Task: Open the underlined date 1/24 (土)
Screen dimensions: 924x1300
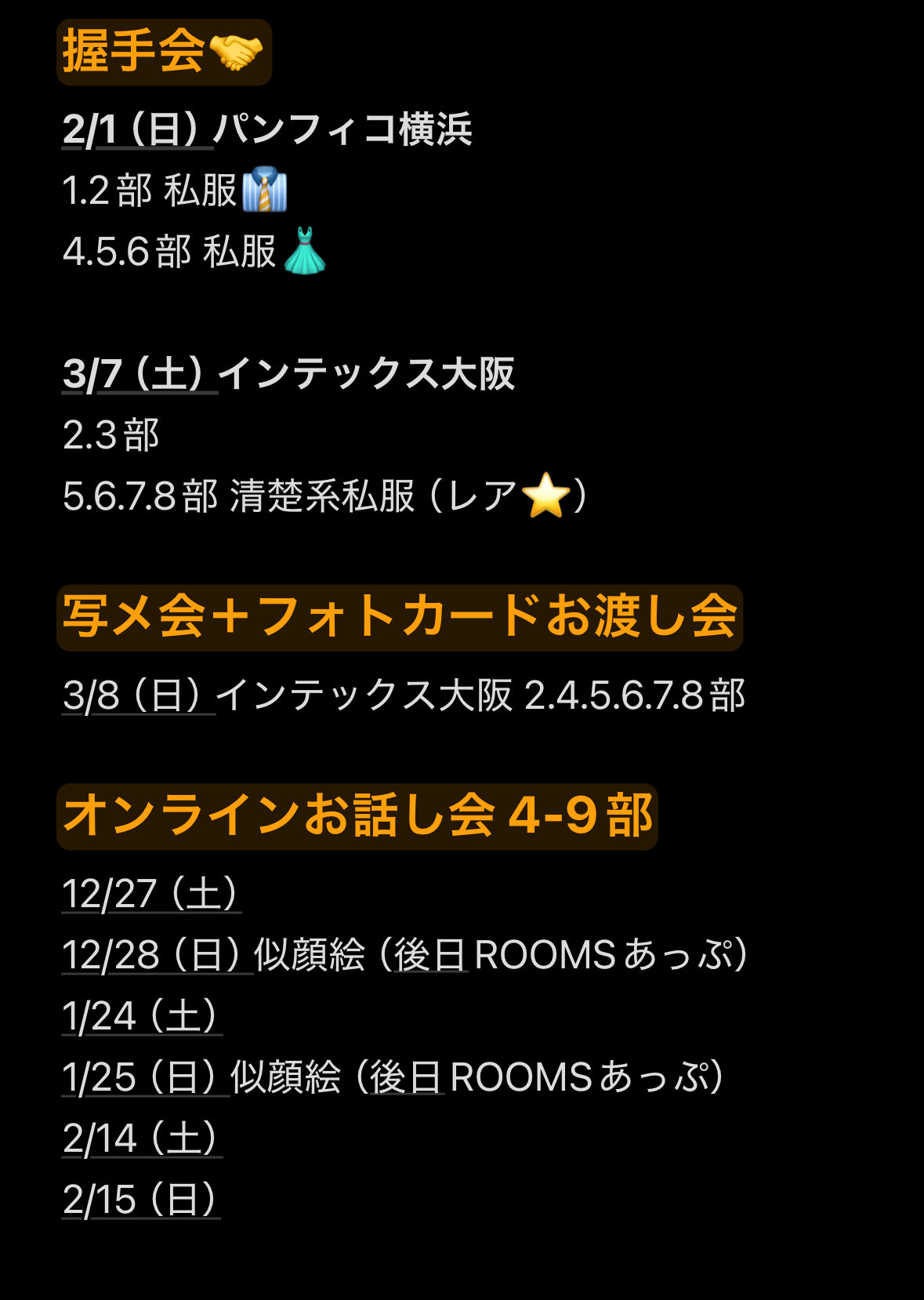Action: [141, 1016]
